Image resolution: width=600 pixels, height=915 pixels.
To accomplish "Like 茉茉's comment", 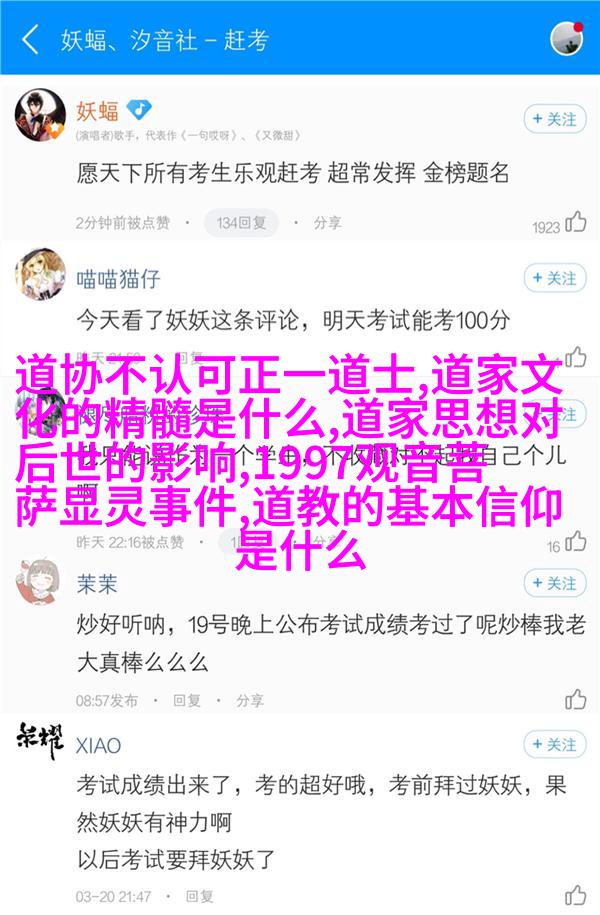I will pyautogui.click(x=575, y=699).
